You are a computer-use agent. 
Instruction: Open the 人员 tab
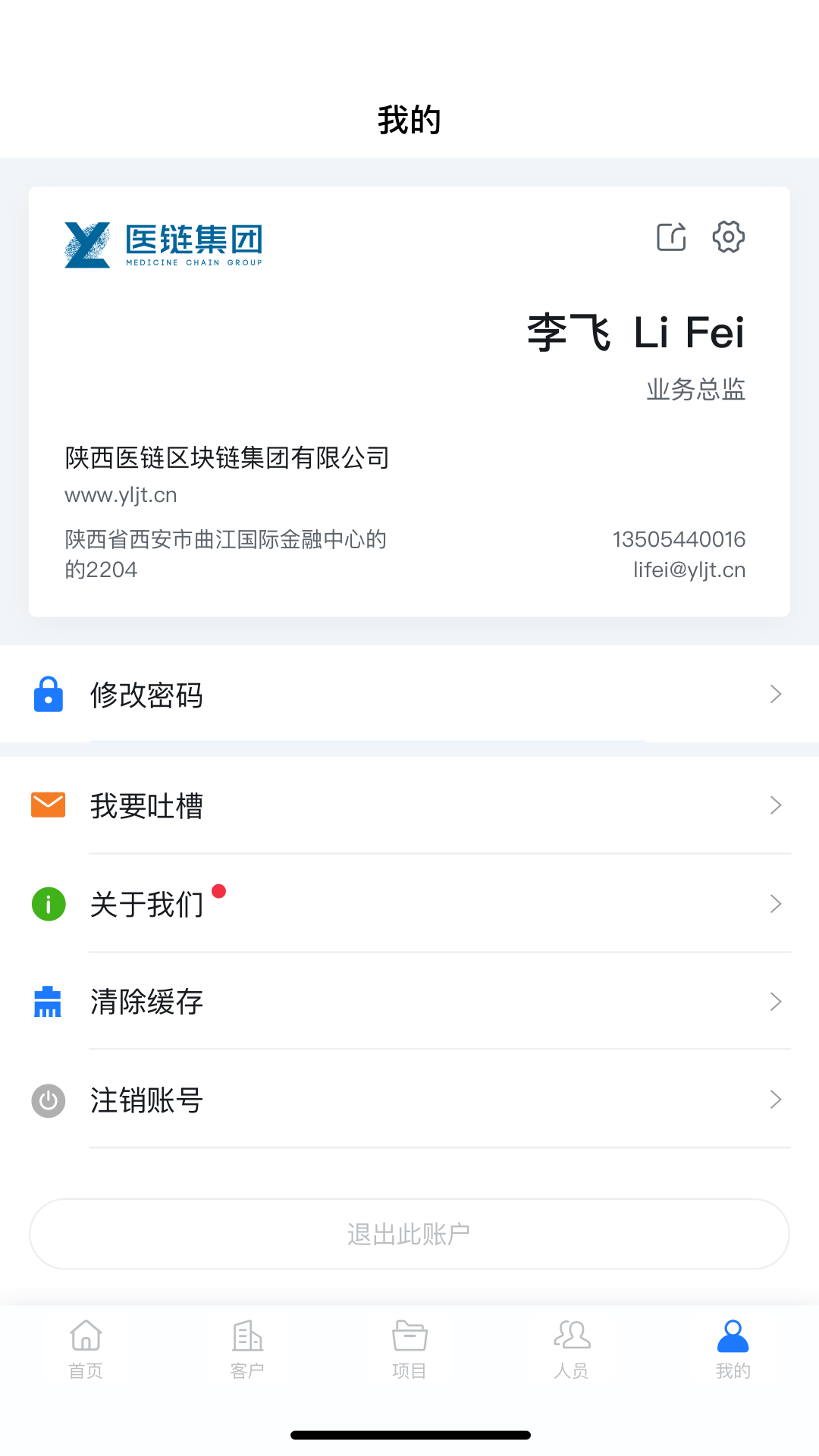point(571,1350)
